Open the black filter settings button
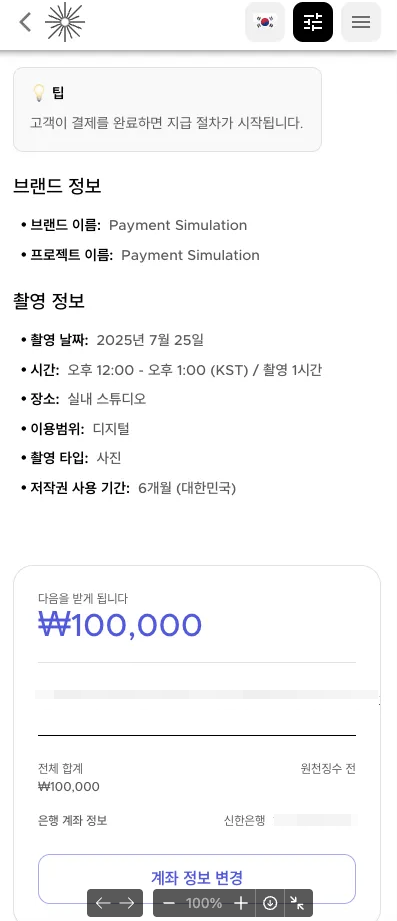The height and width of the screenshot is (921, 397). tap(313, 22)
